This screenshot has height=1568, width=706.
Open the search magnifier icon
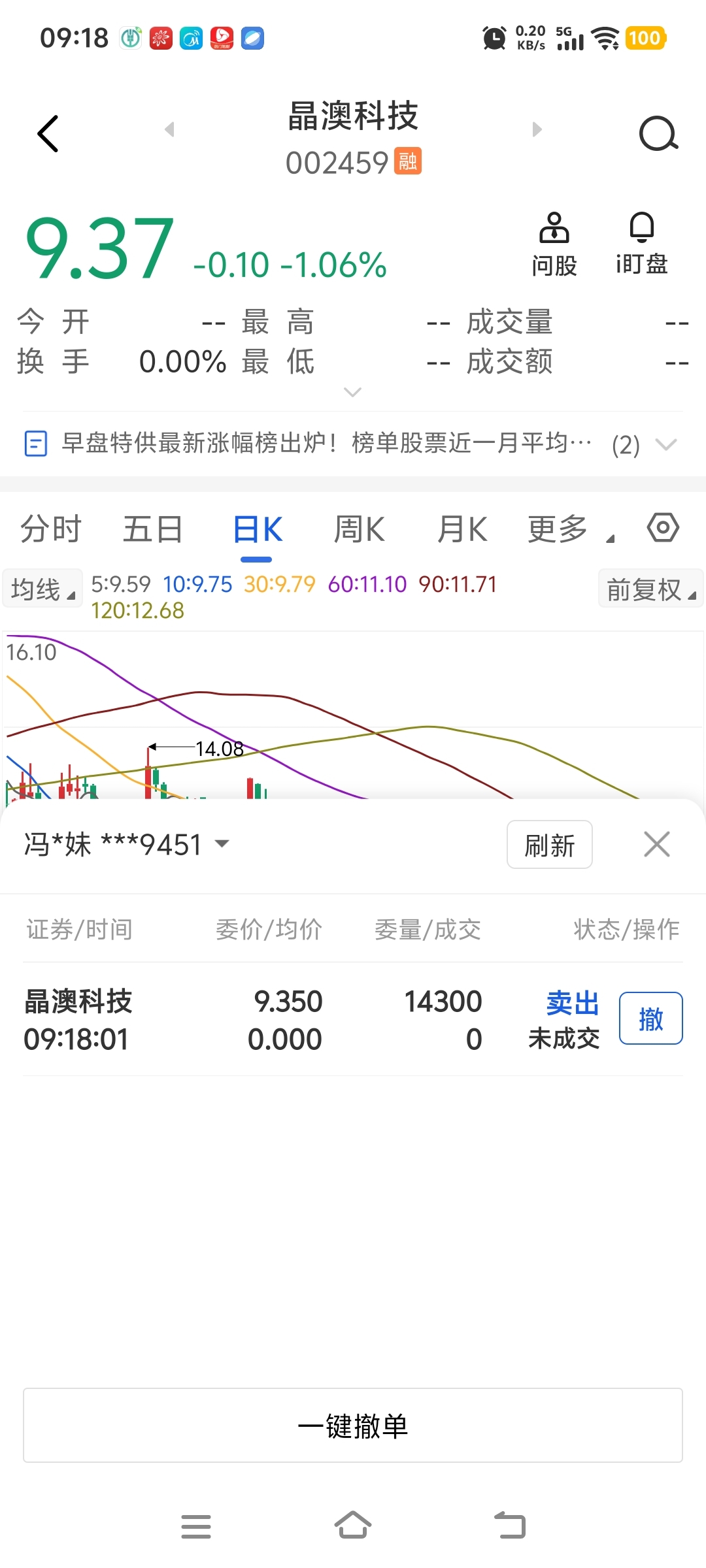pos(658,134)
